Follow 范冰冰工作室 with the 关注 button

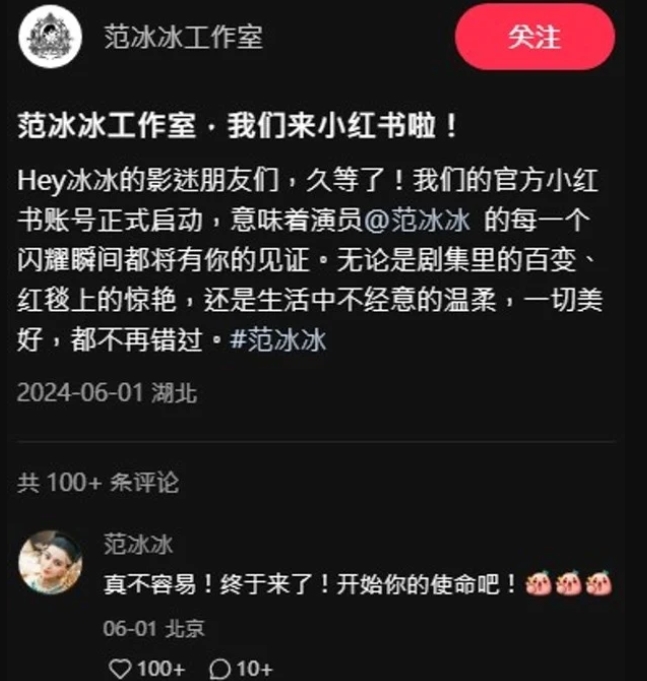(x=535, y=37)
